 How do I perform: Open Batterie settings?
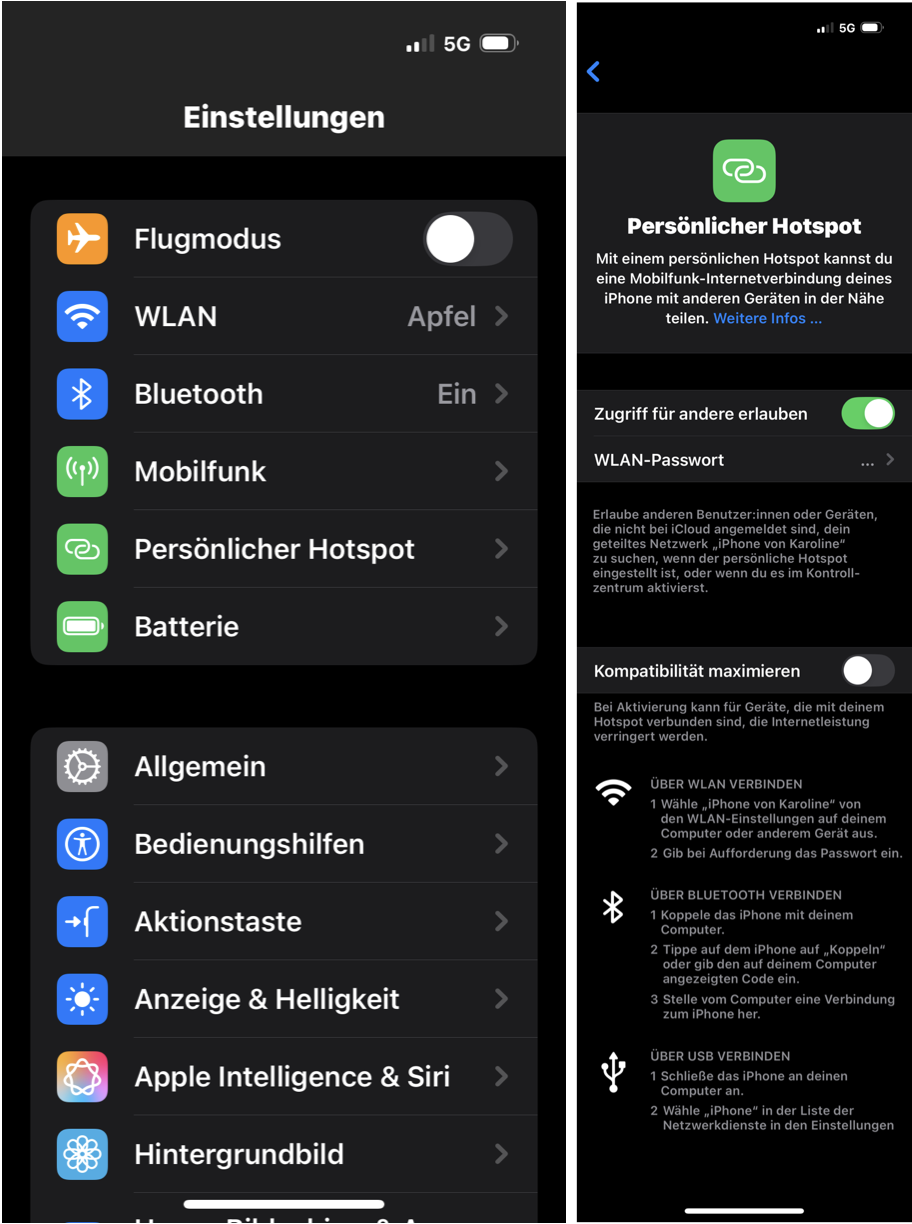coord(285,627)
